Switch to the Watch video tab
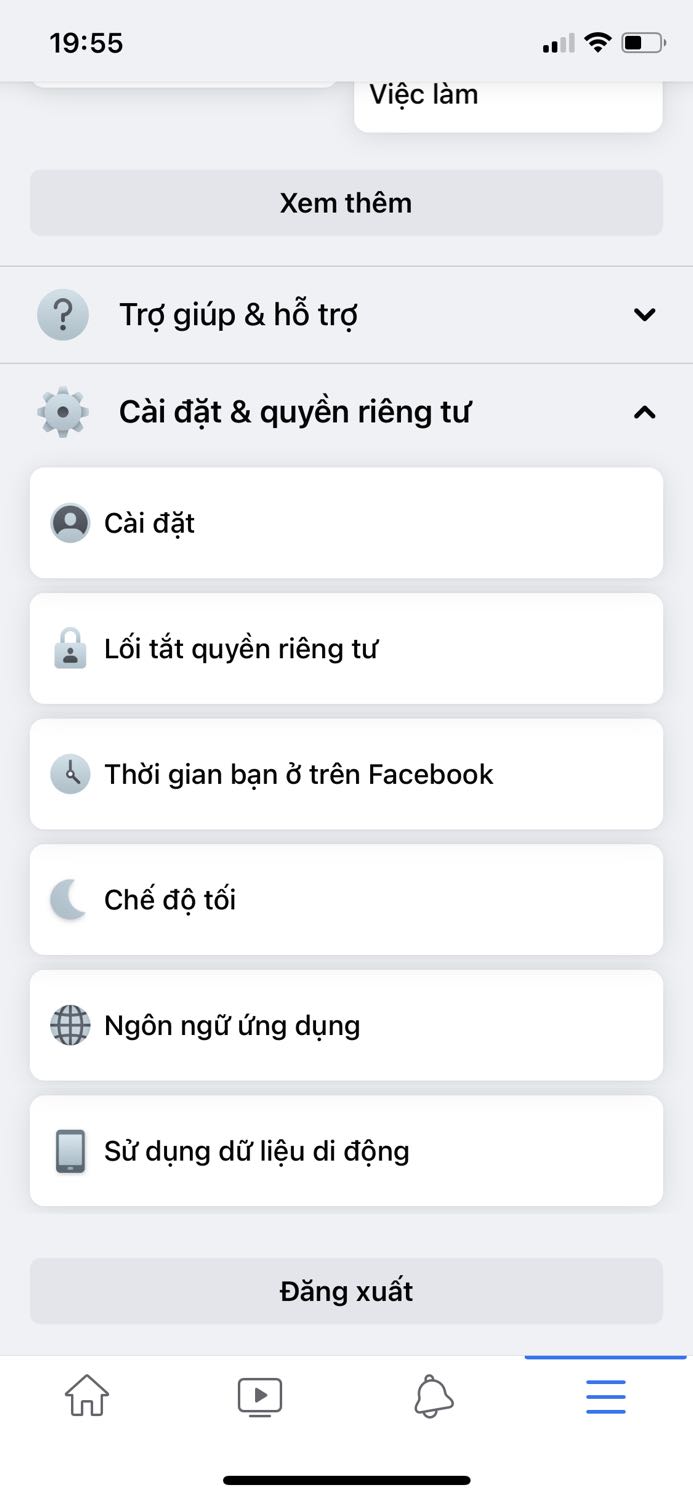Viewport: 693px width, 1500px height. click(x=260, y=1395)
